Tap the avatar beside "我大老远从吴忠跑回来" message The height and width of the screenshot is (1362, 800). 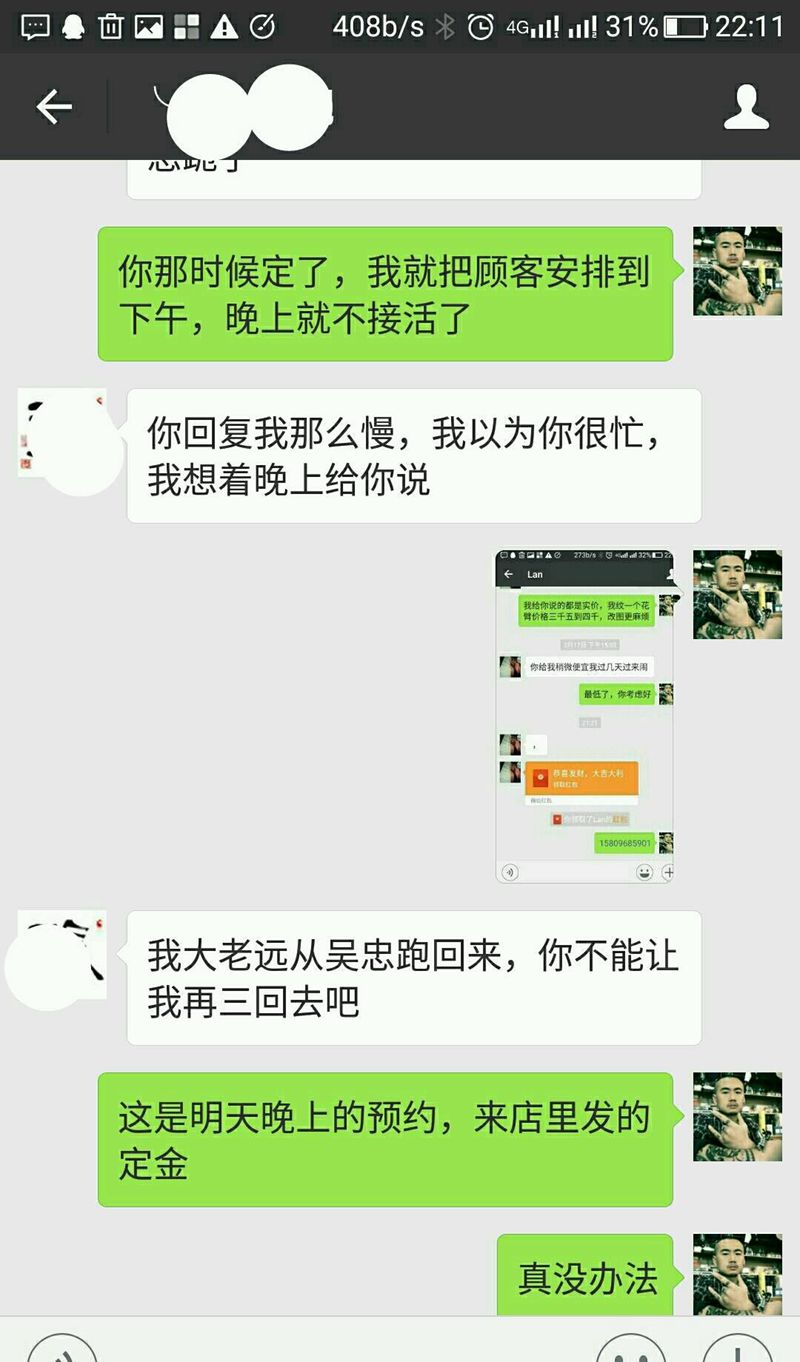coord(62,955)
